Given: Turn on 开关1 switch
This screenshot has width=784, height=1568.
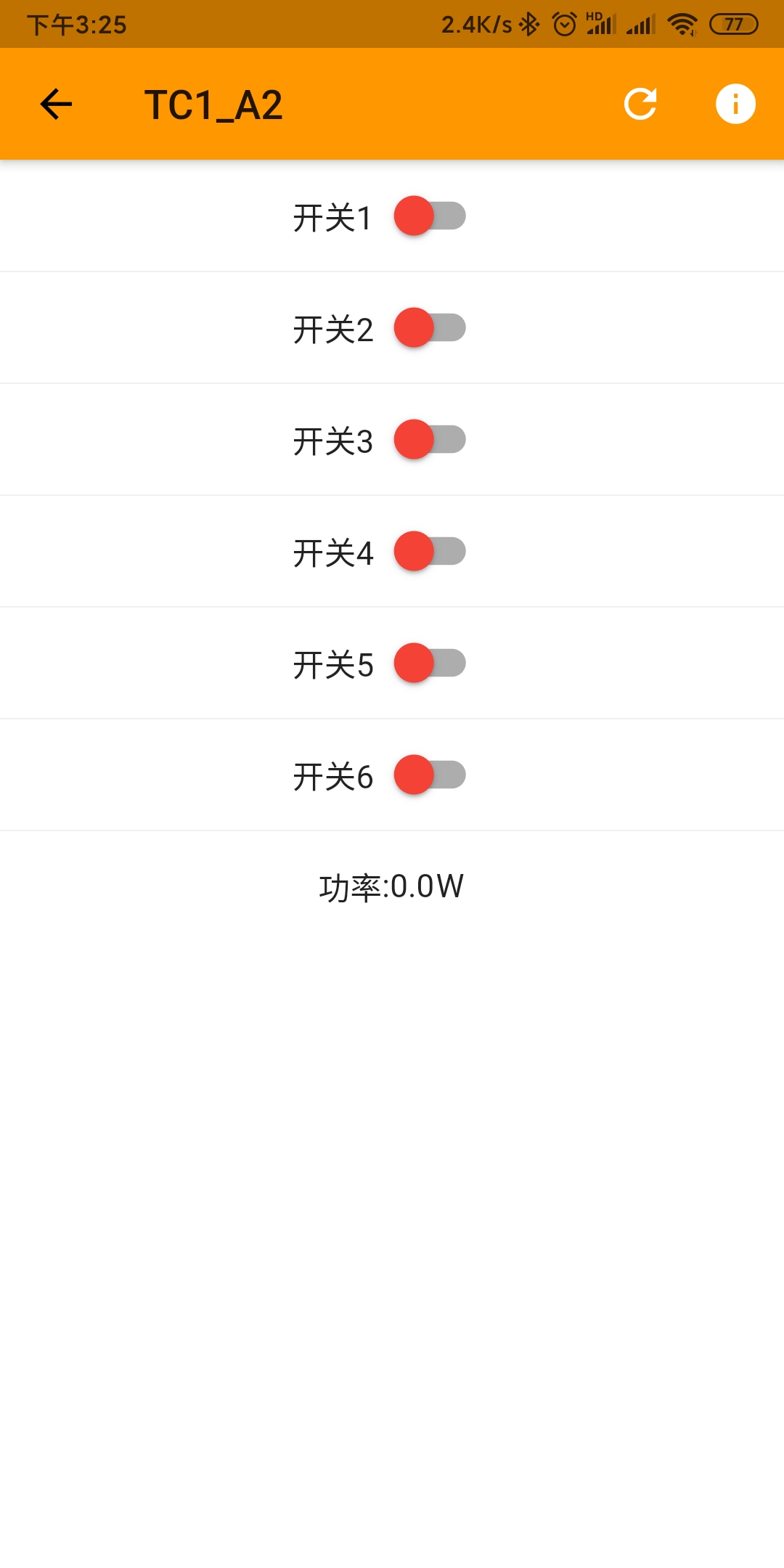Looking at the screenshot, I should (430, 216).
